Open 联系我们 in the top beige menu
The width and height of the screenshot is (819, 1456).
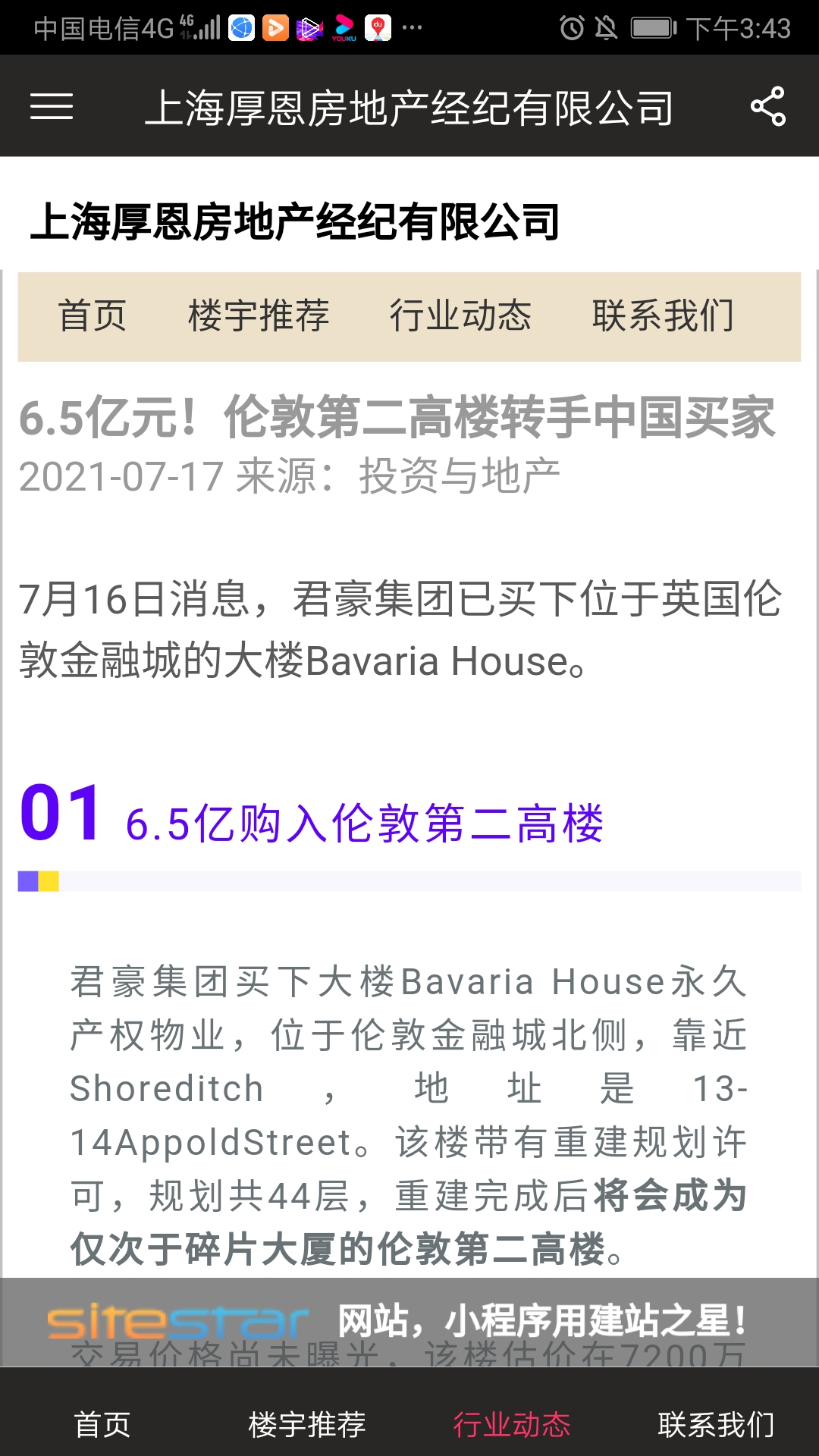pyautogui.click(x=663, y=315)
